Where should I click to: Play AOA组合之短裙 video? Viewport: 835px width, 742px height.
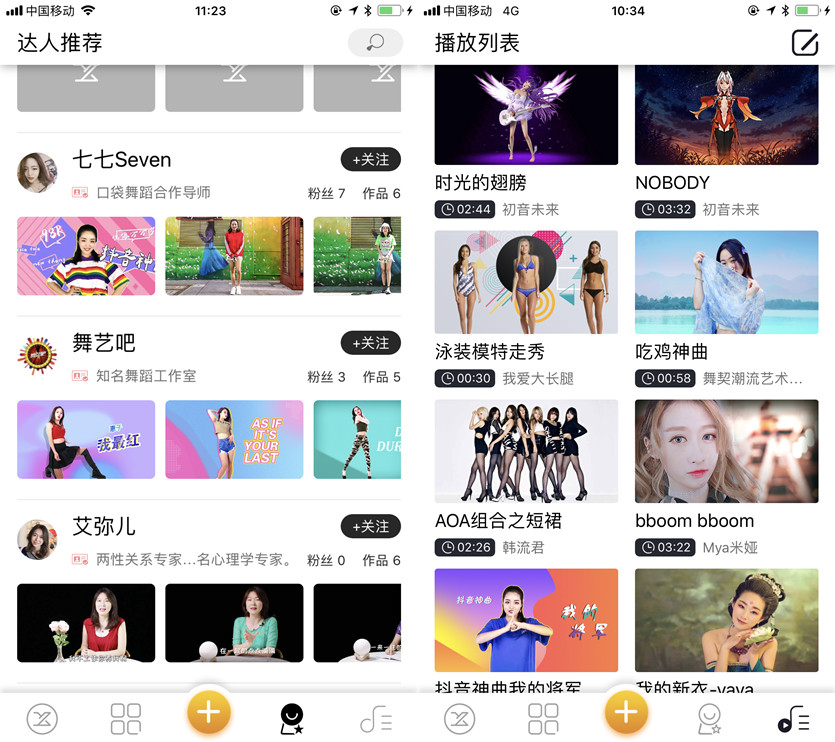[x=526, y=451]
